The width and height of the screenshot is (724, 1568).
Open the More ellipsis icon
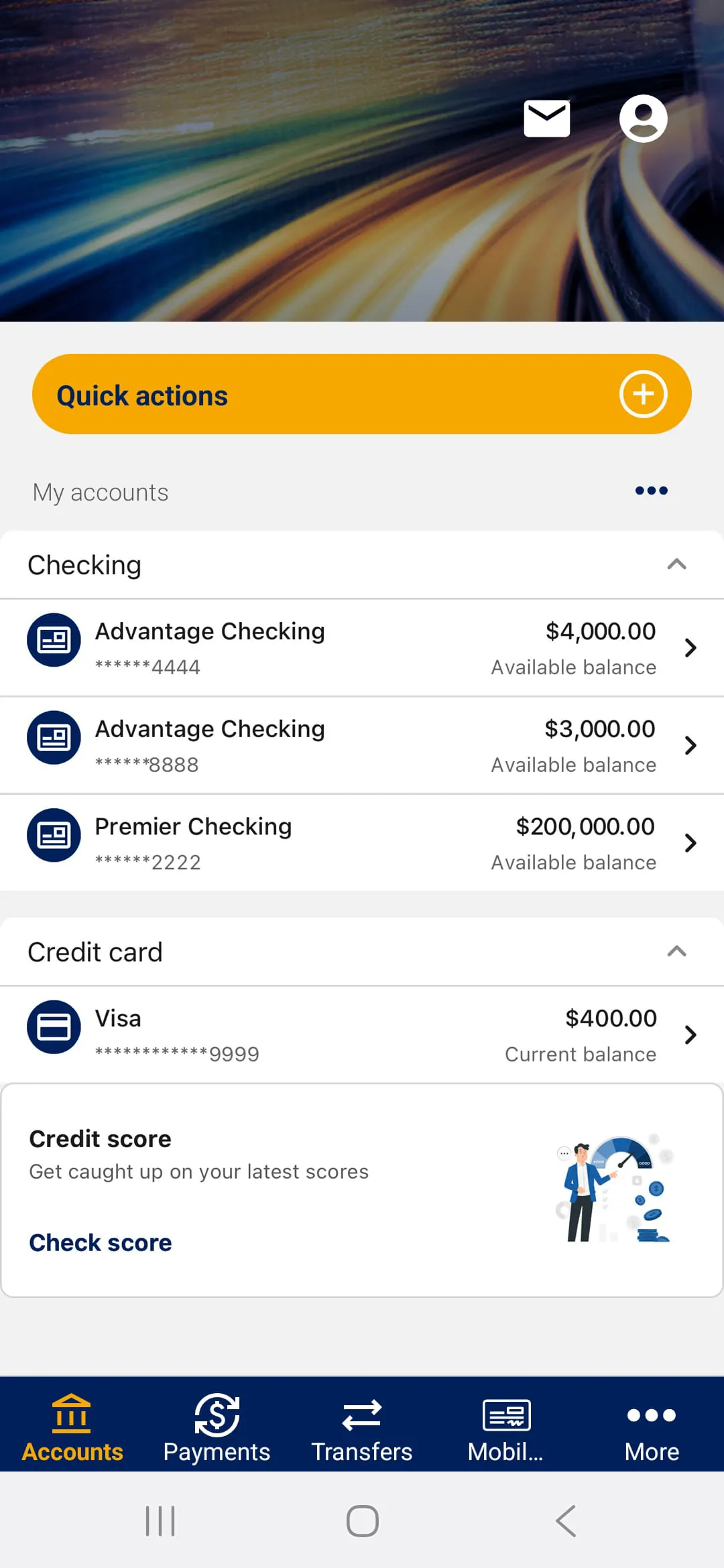651,1416
